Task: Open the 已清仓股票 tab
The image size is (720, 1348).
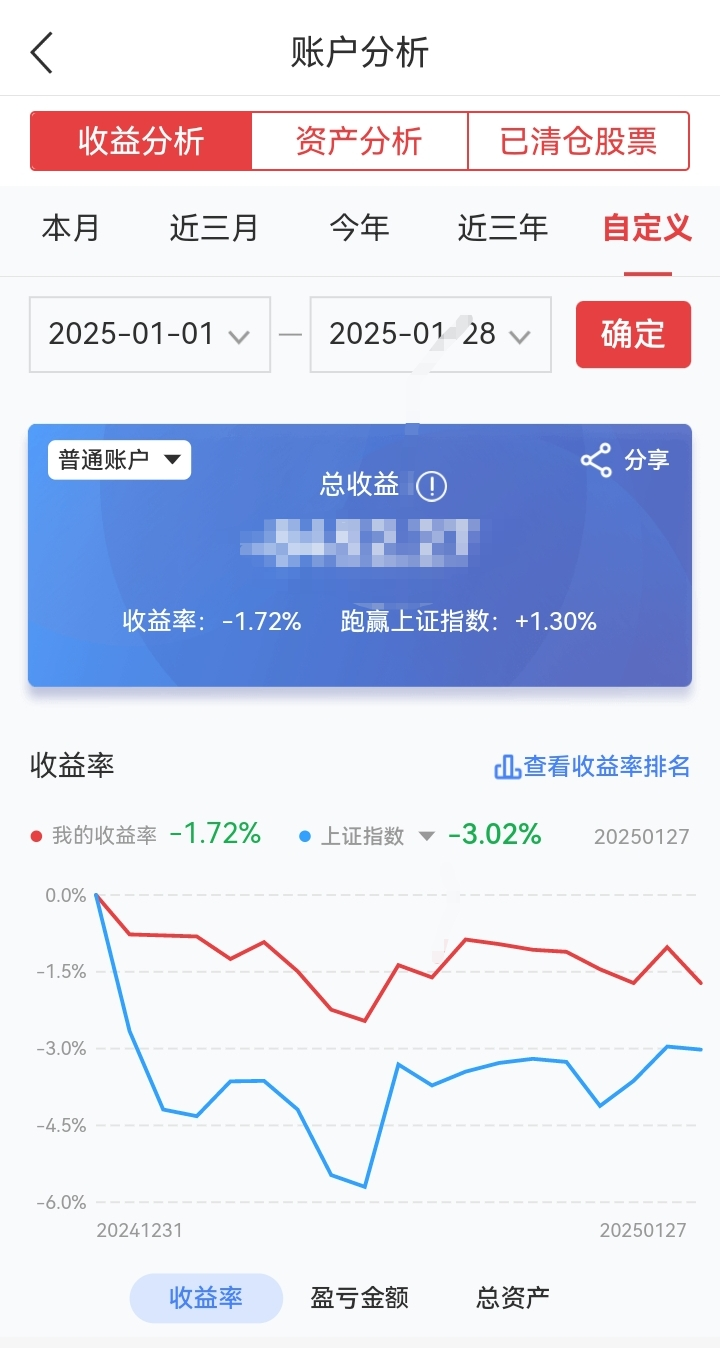Action: pos(578,141)
